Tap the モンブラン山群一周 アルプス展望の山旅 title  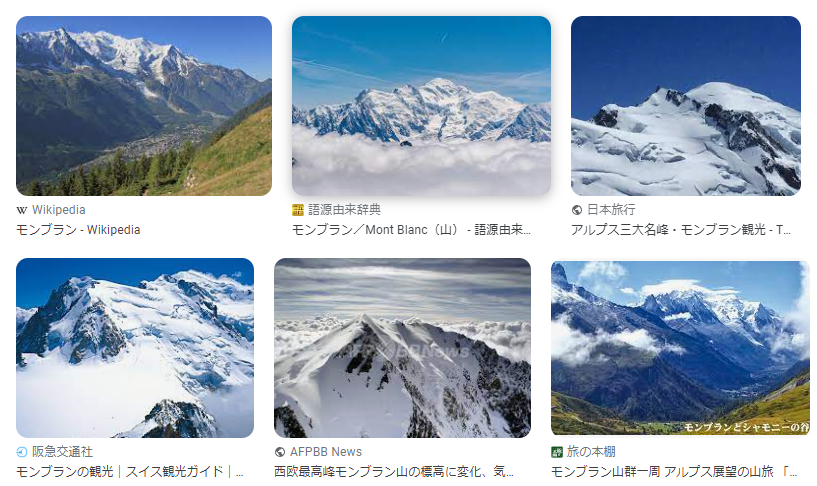point(675,472)
